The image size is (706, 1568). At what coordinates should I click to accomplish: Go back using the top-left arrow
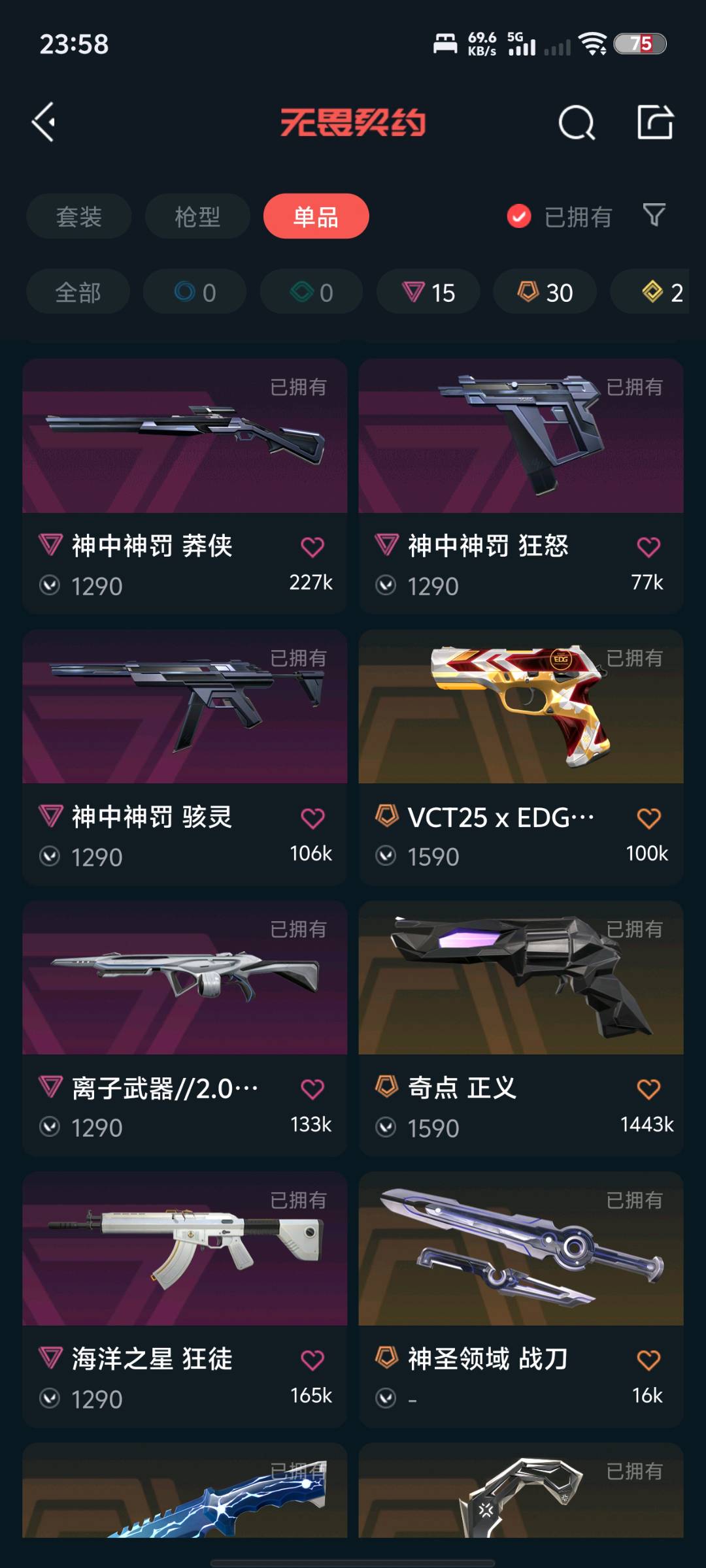(44, 122)
